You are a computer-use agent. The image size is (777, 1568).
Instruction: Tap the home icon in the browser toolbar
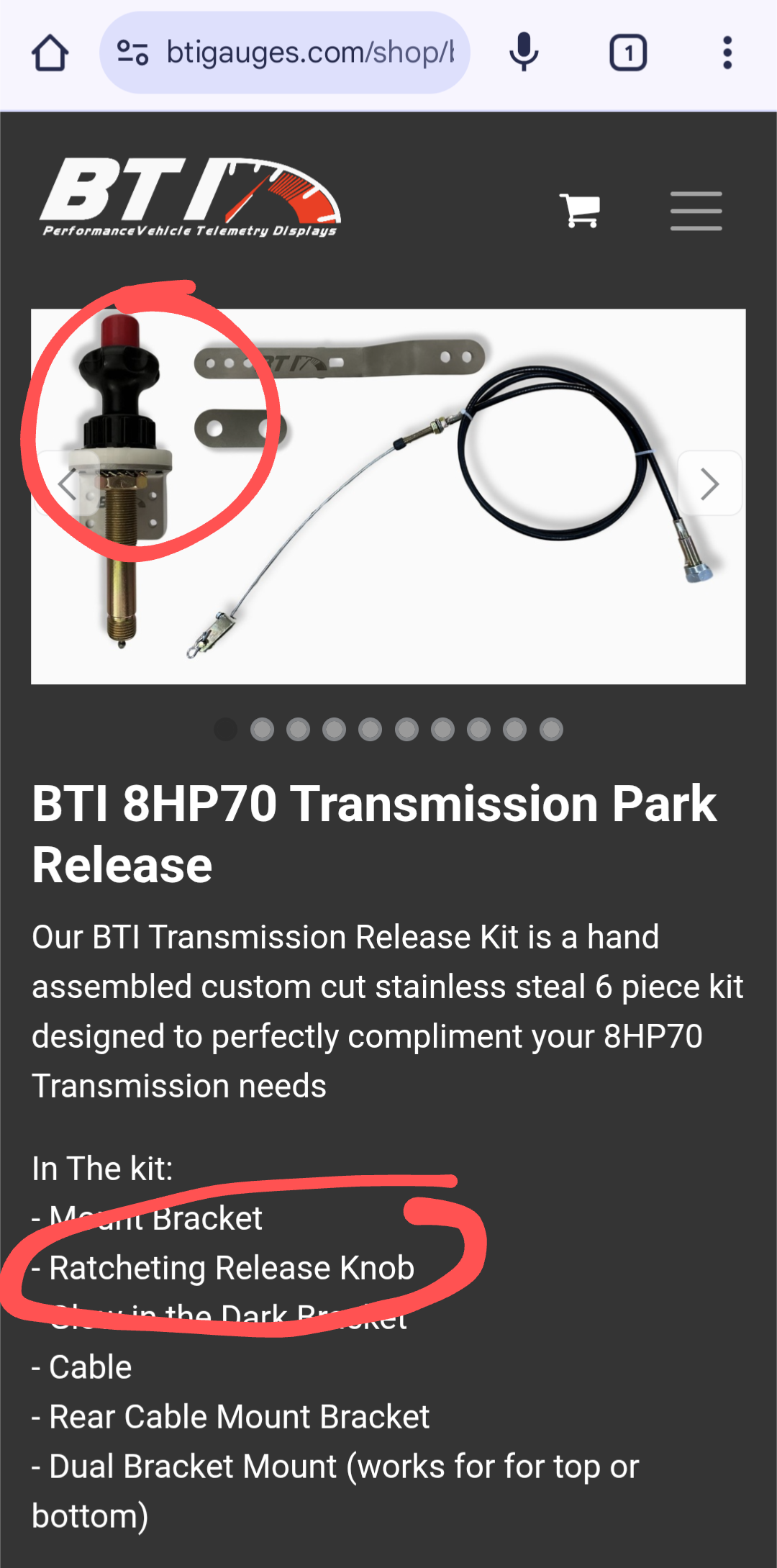pos(50,53)
